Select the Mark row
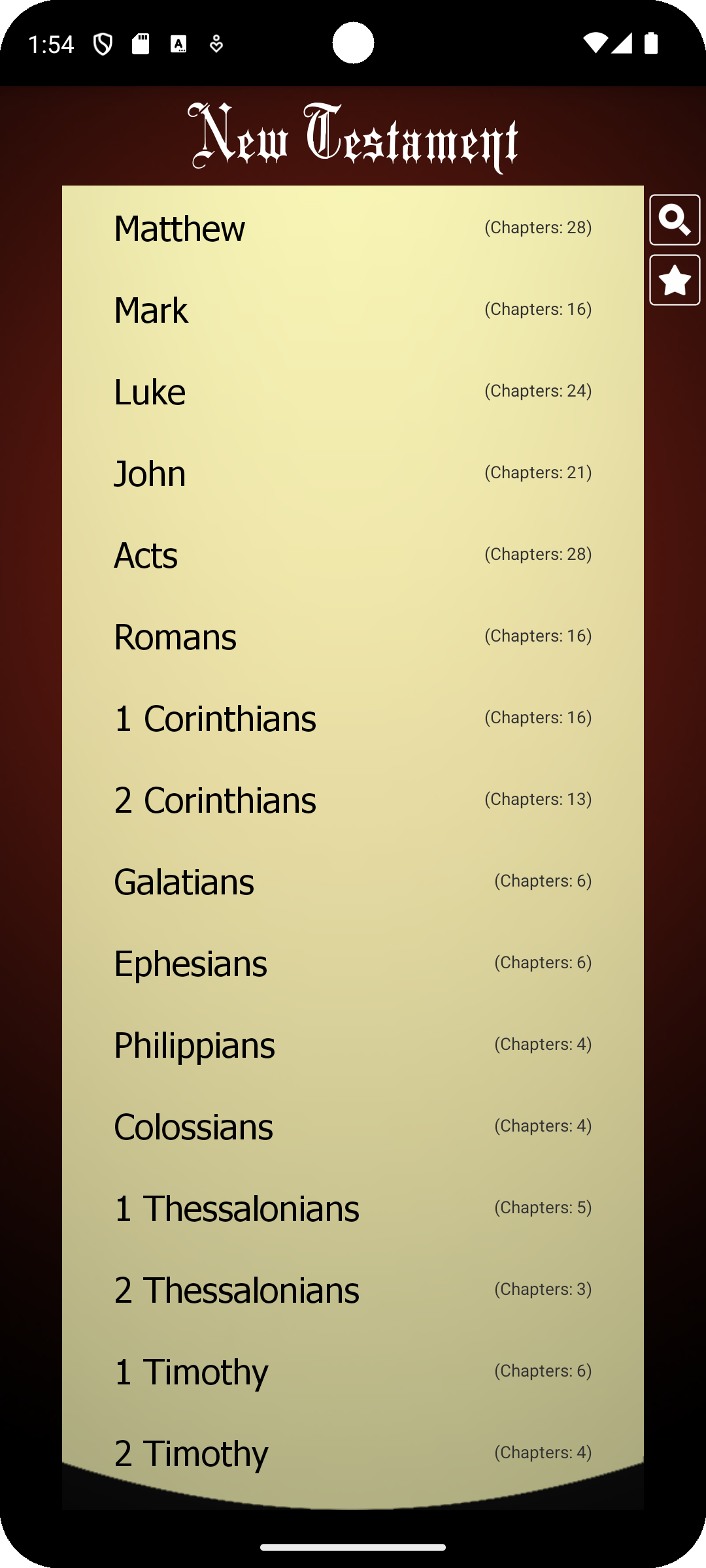Viewport: 706px width, 1568px height. pos(353,310)
